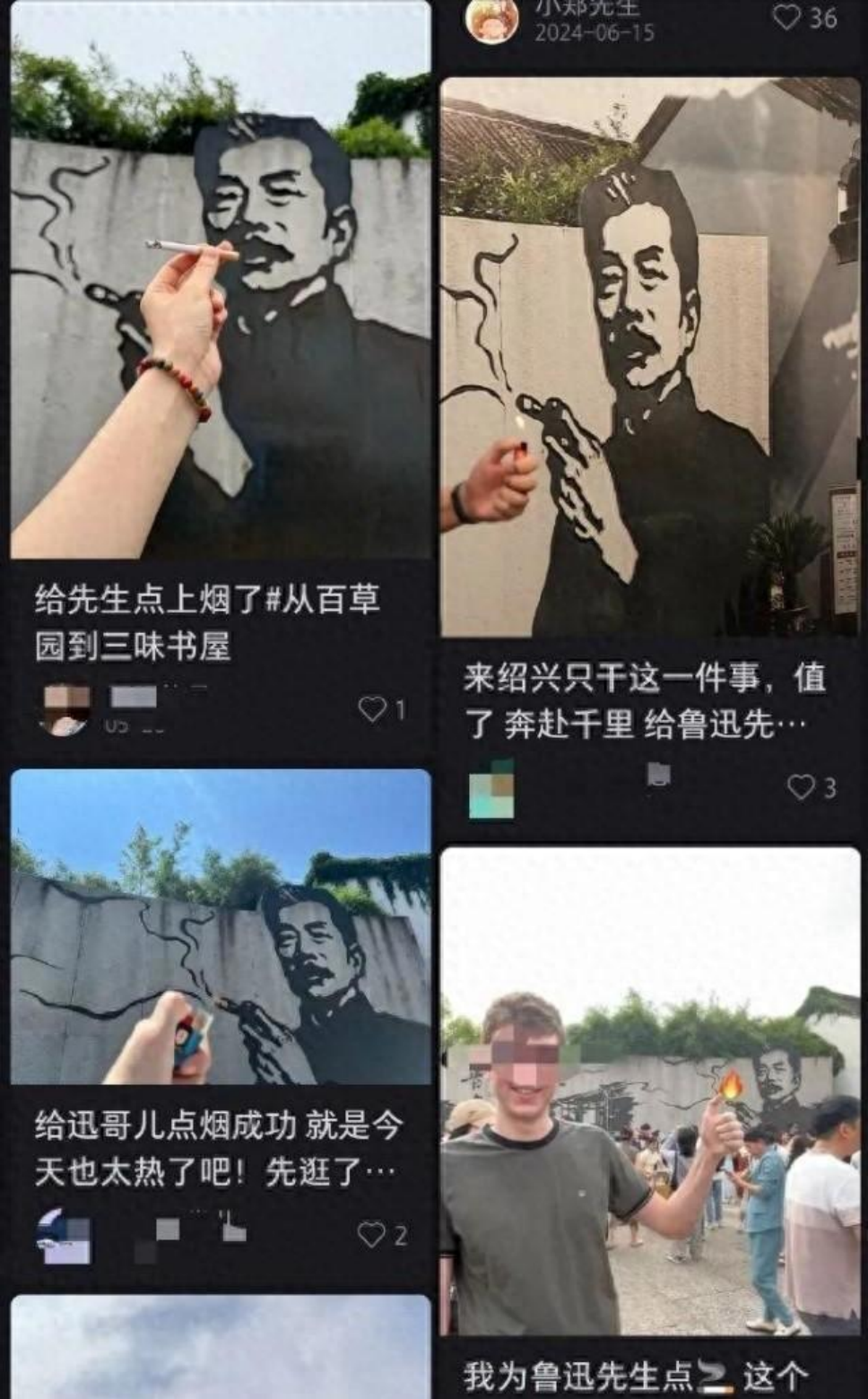868x1399 pixels.
Task: Open author avatar under 给迅哥儿点烟成功 post
Action: tap(65, 1236)
